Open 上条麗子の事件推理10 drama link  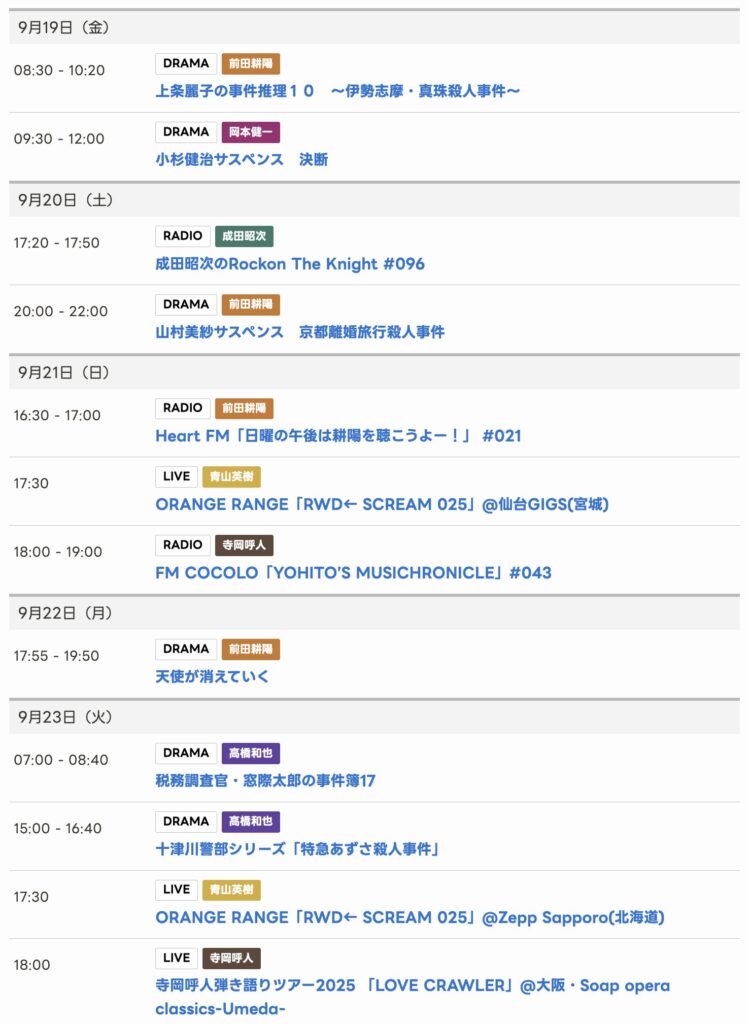pyautogui.click(x=338, y=91)
